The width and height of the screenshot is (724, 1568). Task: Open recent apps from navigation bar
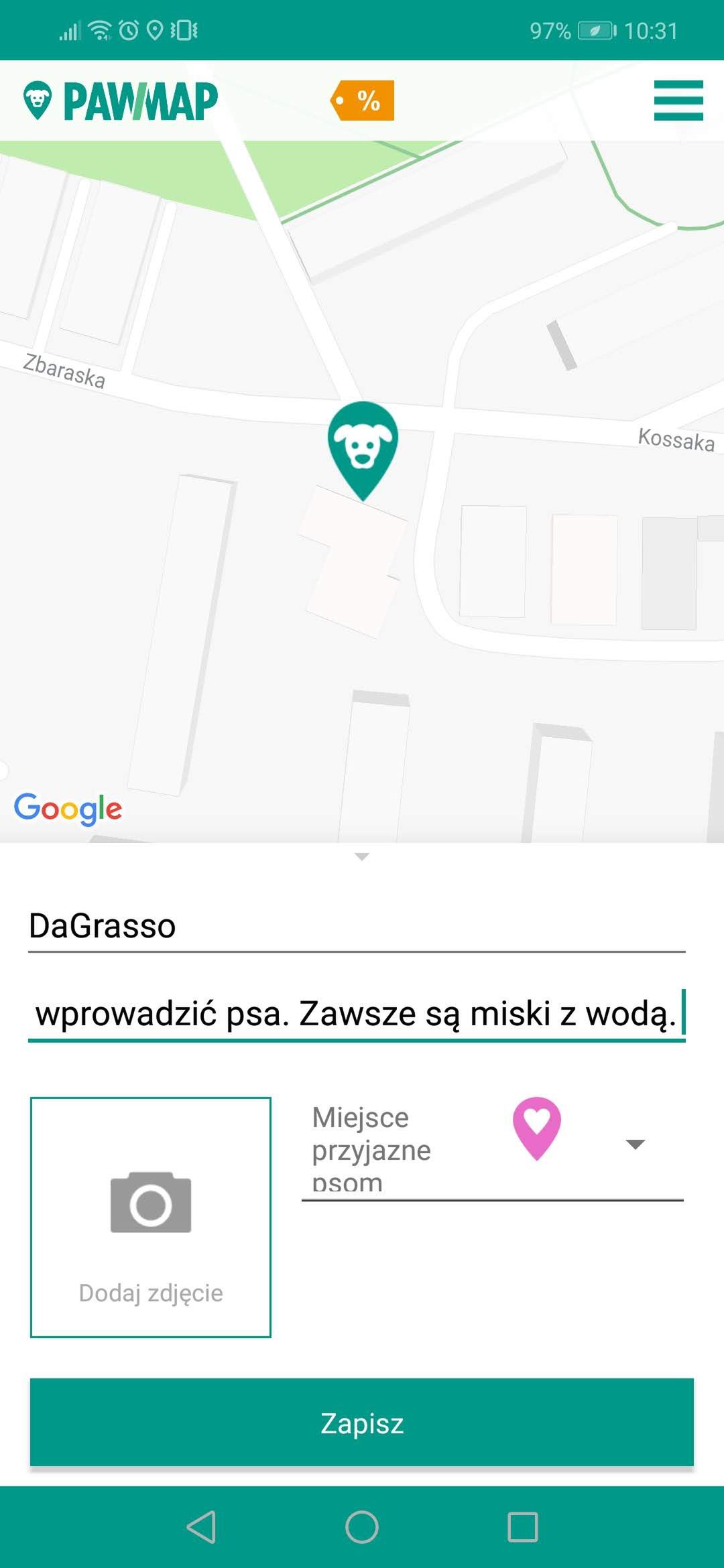click(x=523, y=1527)
